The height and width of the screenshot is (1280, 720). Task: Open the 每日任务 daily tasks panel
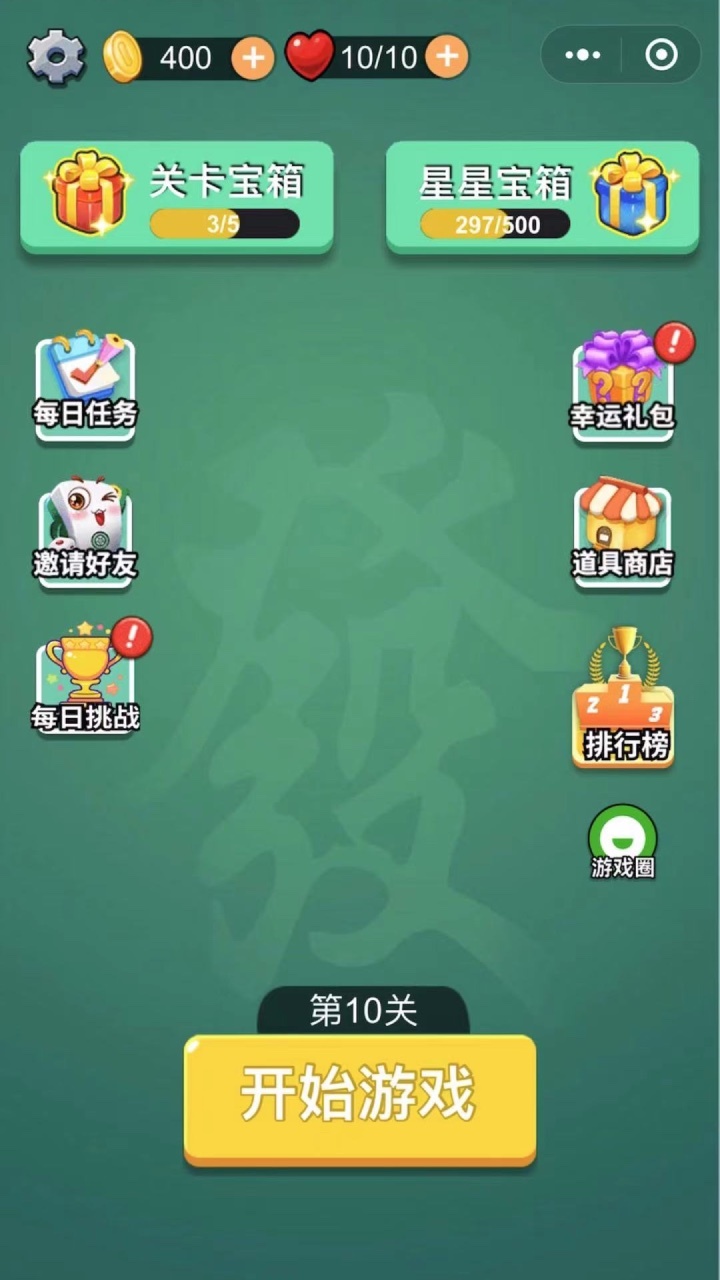(x=84, y=383)
